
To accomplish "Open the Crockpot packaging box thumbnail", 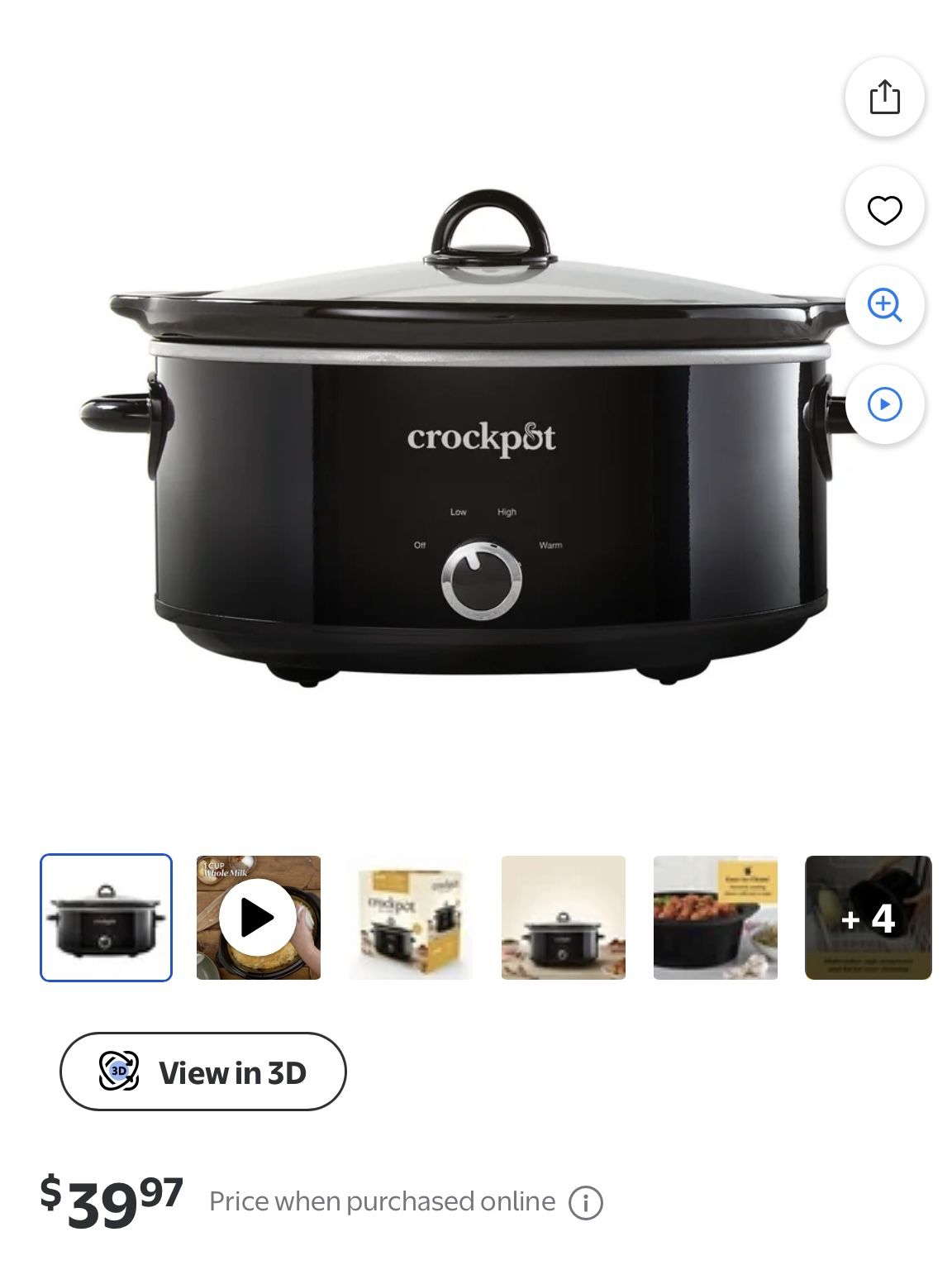I will [x=411, y=919].
